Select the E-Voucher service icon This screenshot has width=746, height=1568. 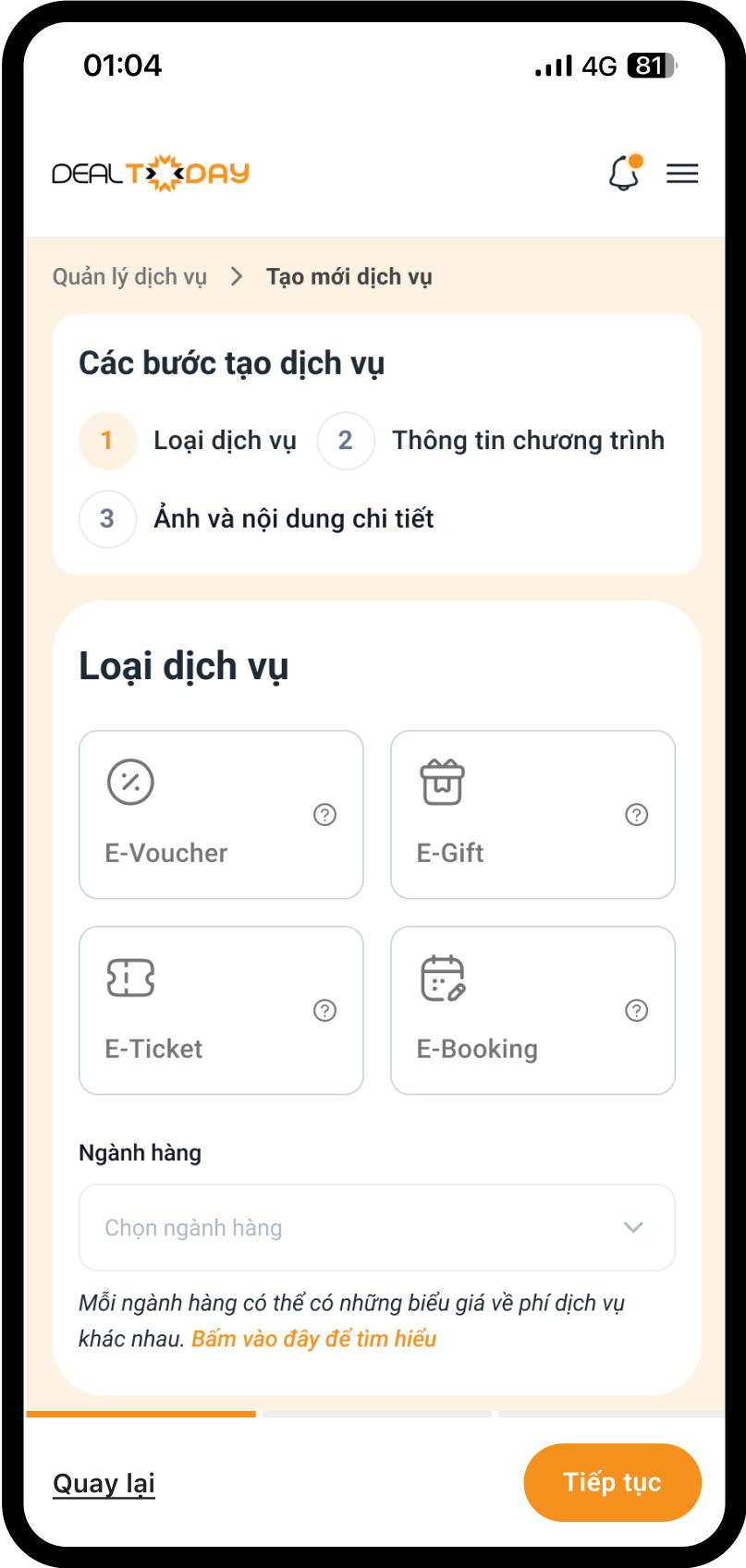point(129,781)
